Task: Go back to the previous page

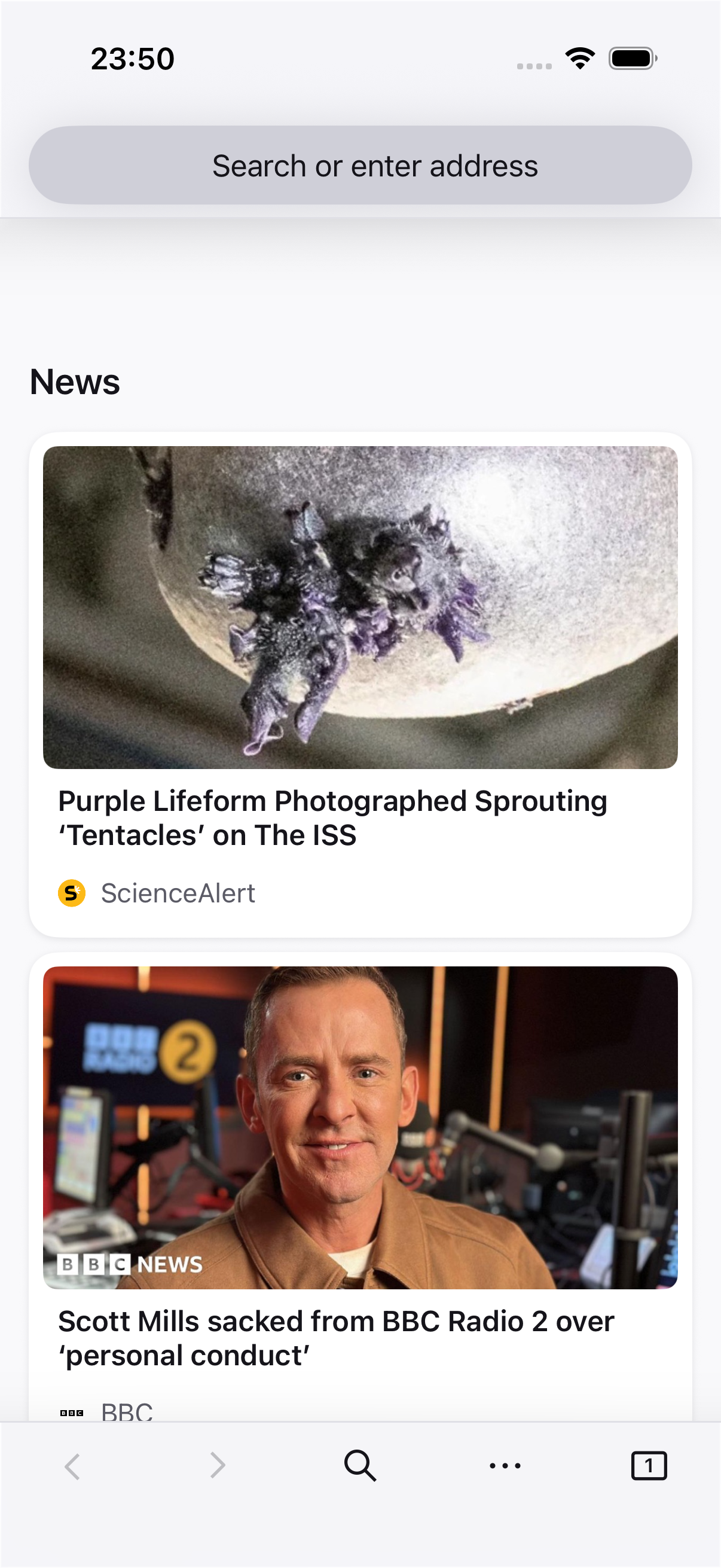Action: coord(73,1466)
